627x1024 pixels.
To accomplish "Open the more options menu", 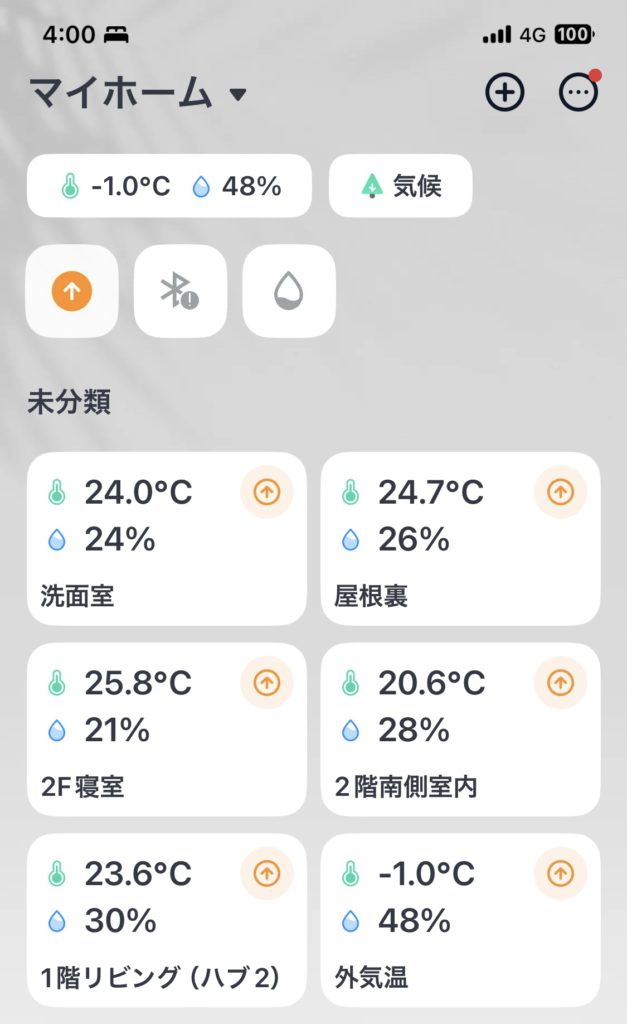I will [x=578, y=93].
